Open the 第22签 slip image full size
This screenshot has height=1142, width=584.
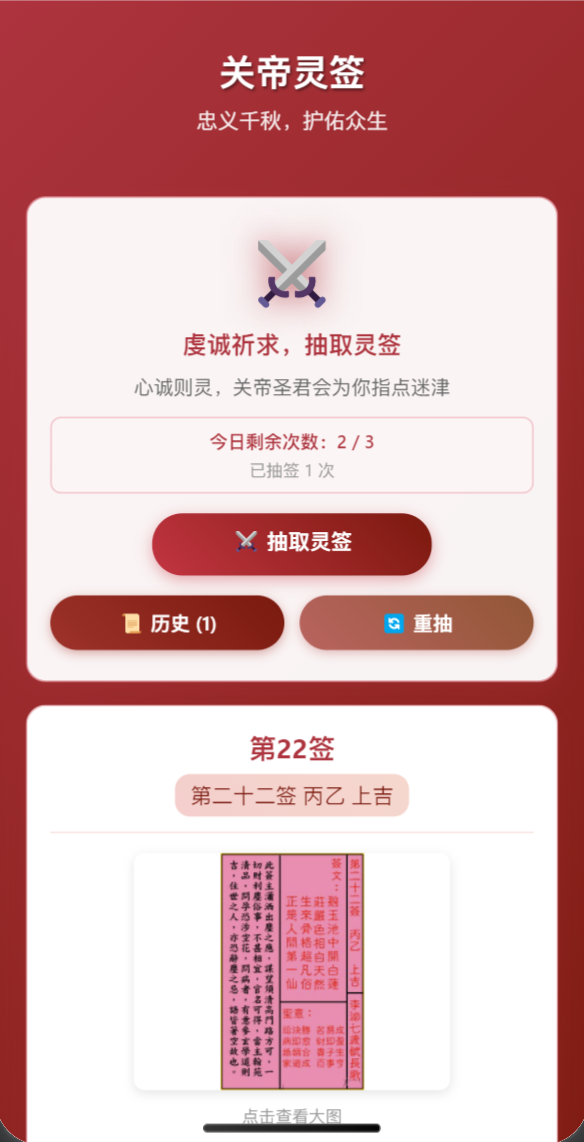point(292,972)
